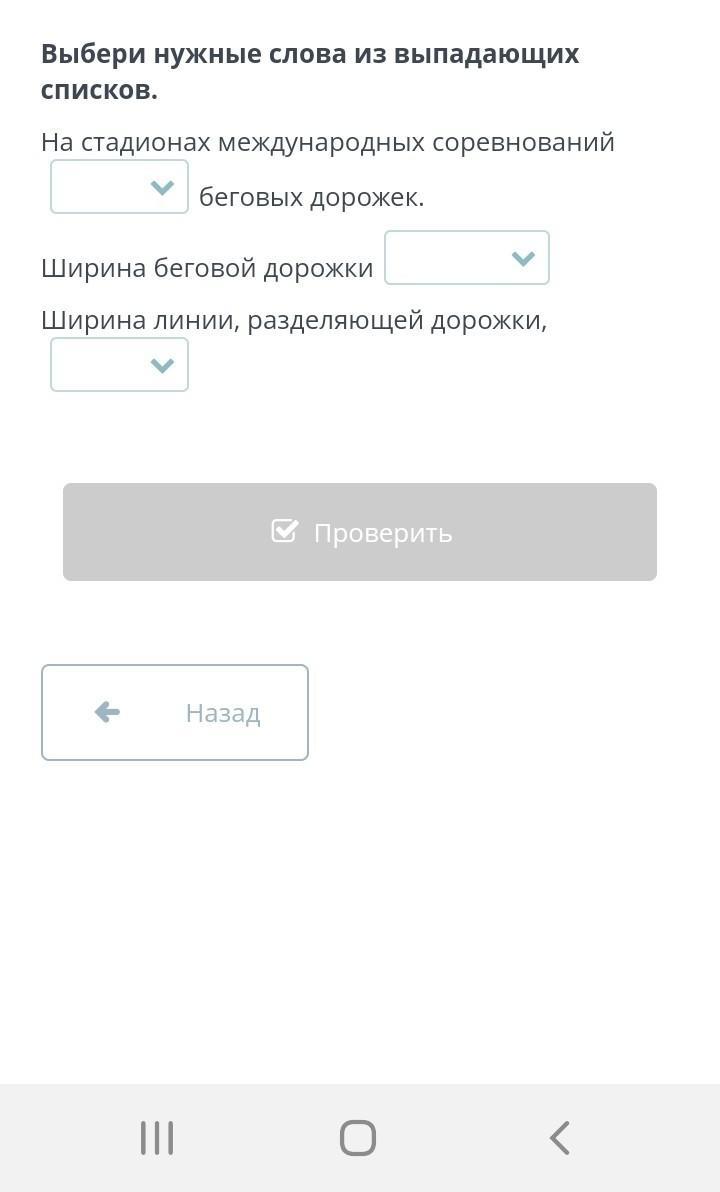Go to the home screen
This screenshot has width=720, height=1192.
pyautogui.click(x=358, y=1138)
